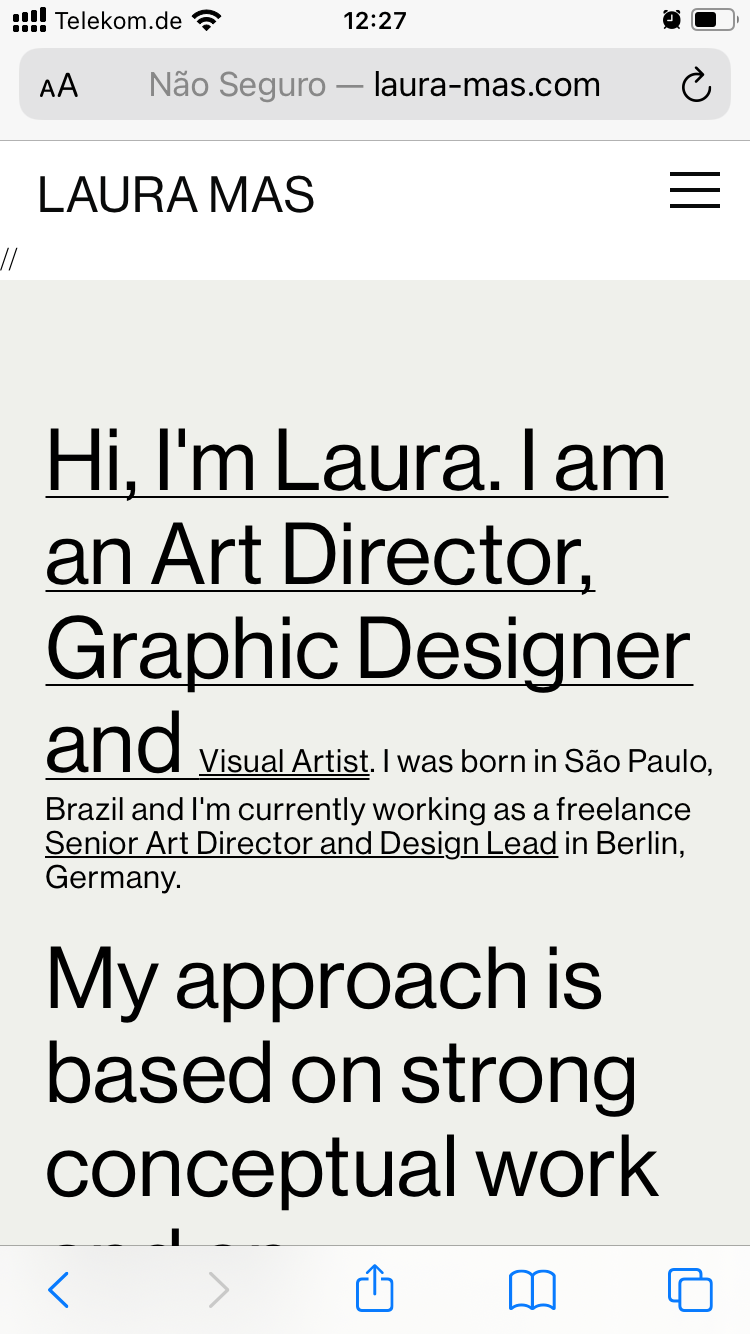Screen dimensions: 750x1334
Task: Go back to the previous page
Action: [59, 1289]
